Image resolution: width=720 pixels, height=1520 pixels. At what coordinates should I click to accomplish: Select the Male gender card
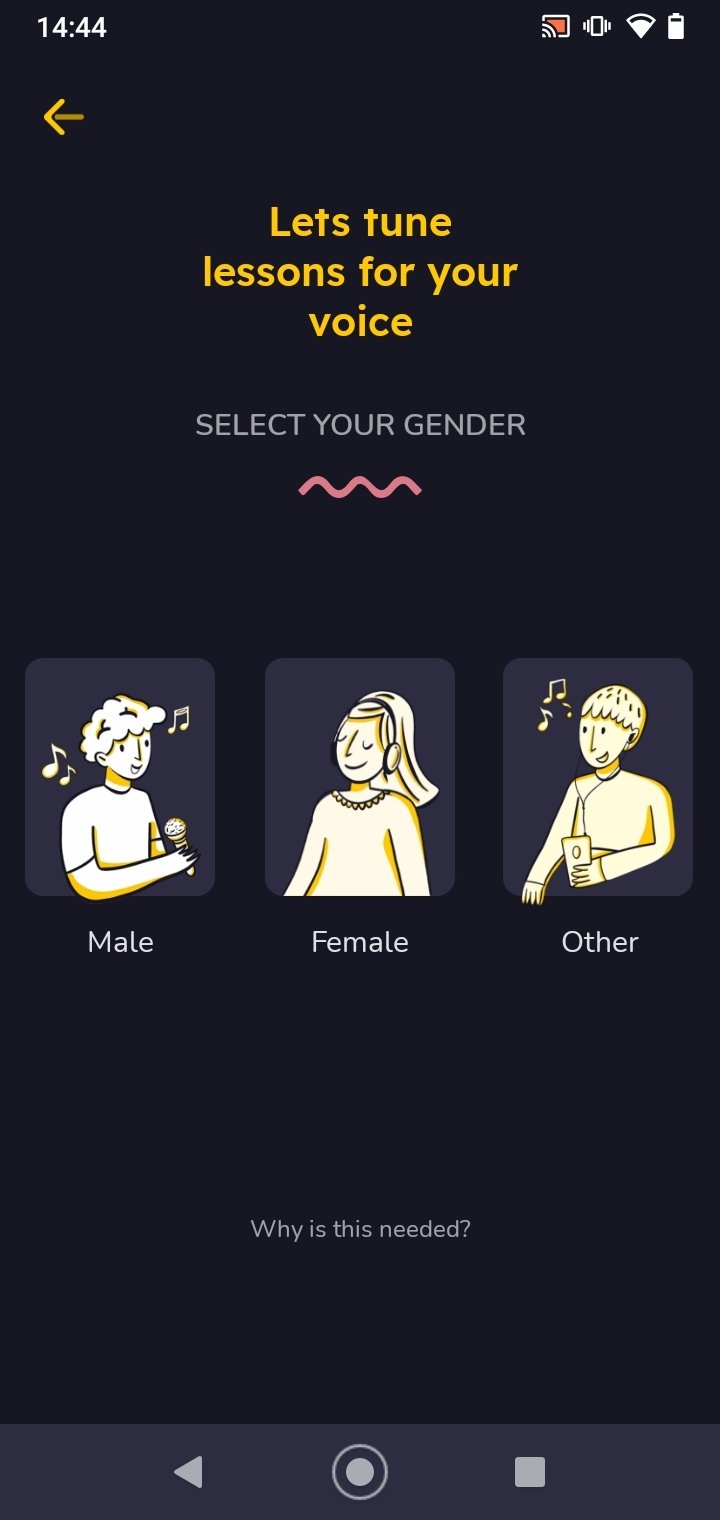coord(120,777)
